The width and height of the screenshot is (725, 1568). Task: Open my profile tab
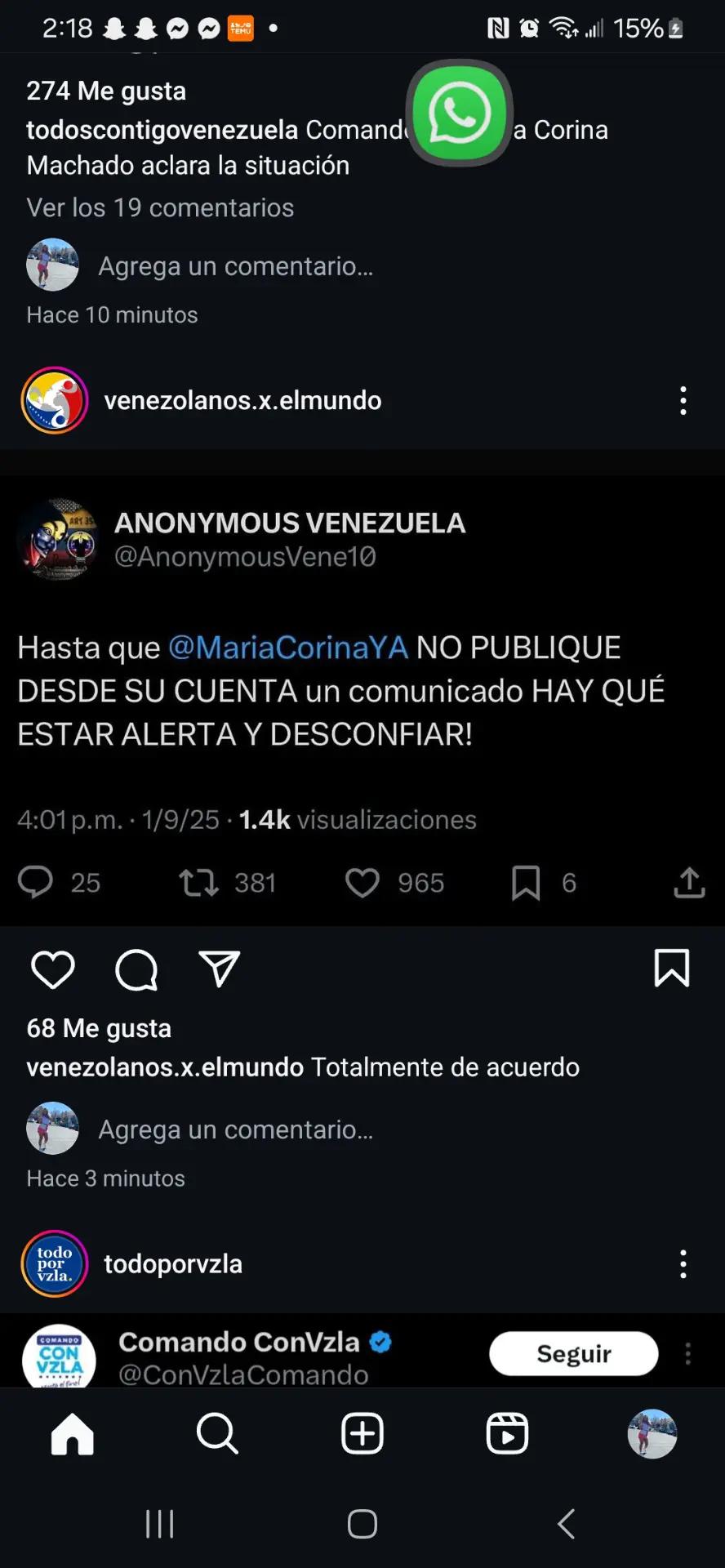pyautogui.click(x=652, y=1433)
